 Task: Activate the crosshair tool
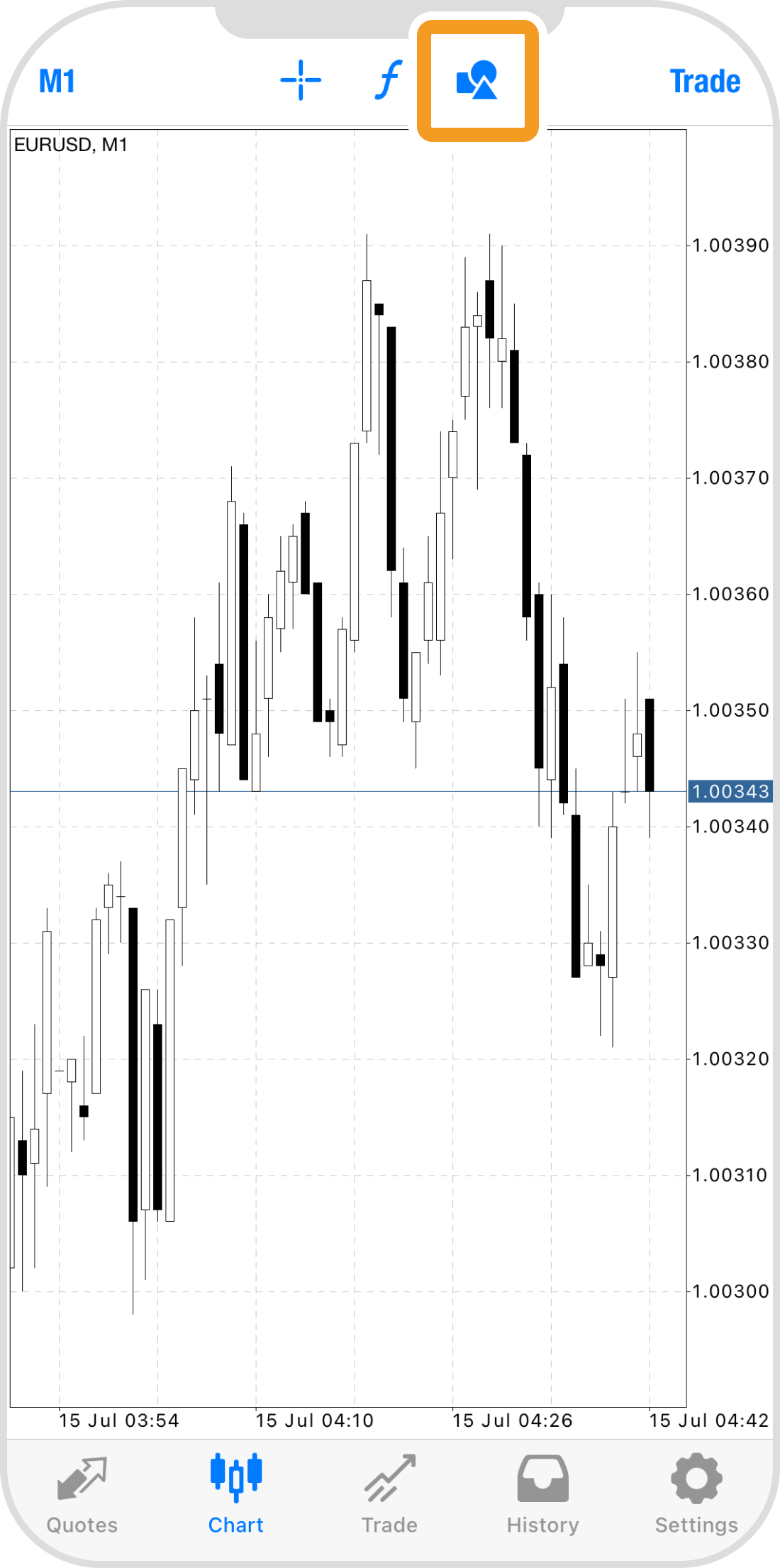point(301,80)
